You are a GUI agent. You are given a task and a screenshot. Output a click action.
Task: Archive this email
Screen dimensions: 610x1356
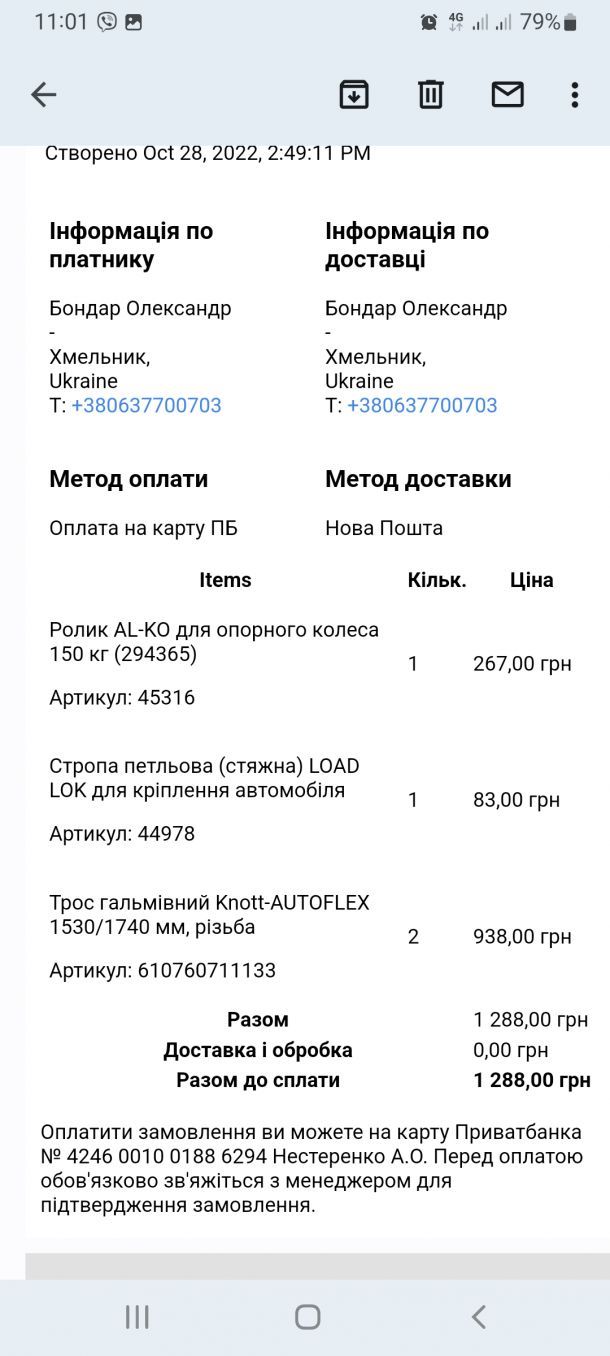pyautogui.click(x=354, y=95)
